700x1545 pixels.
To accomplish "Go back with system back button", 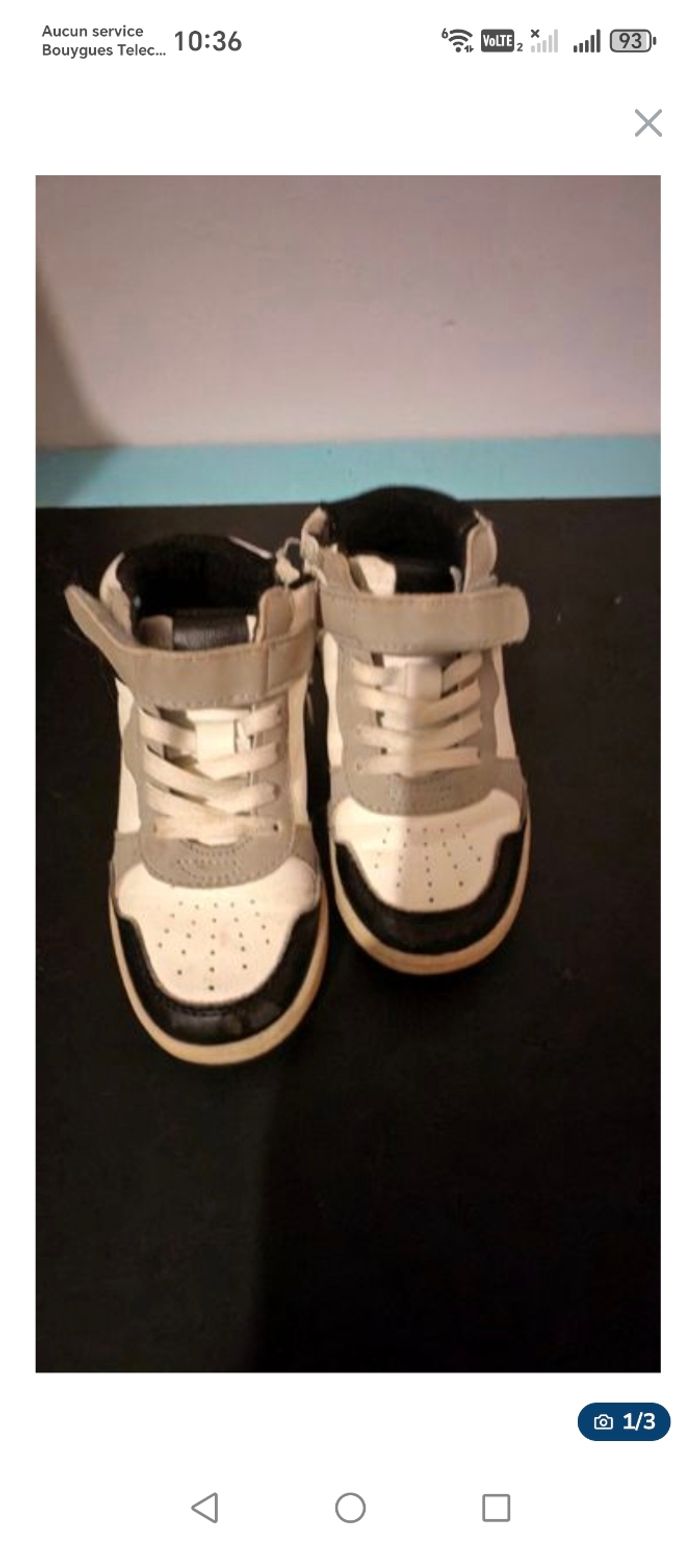I will 205,1507.
